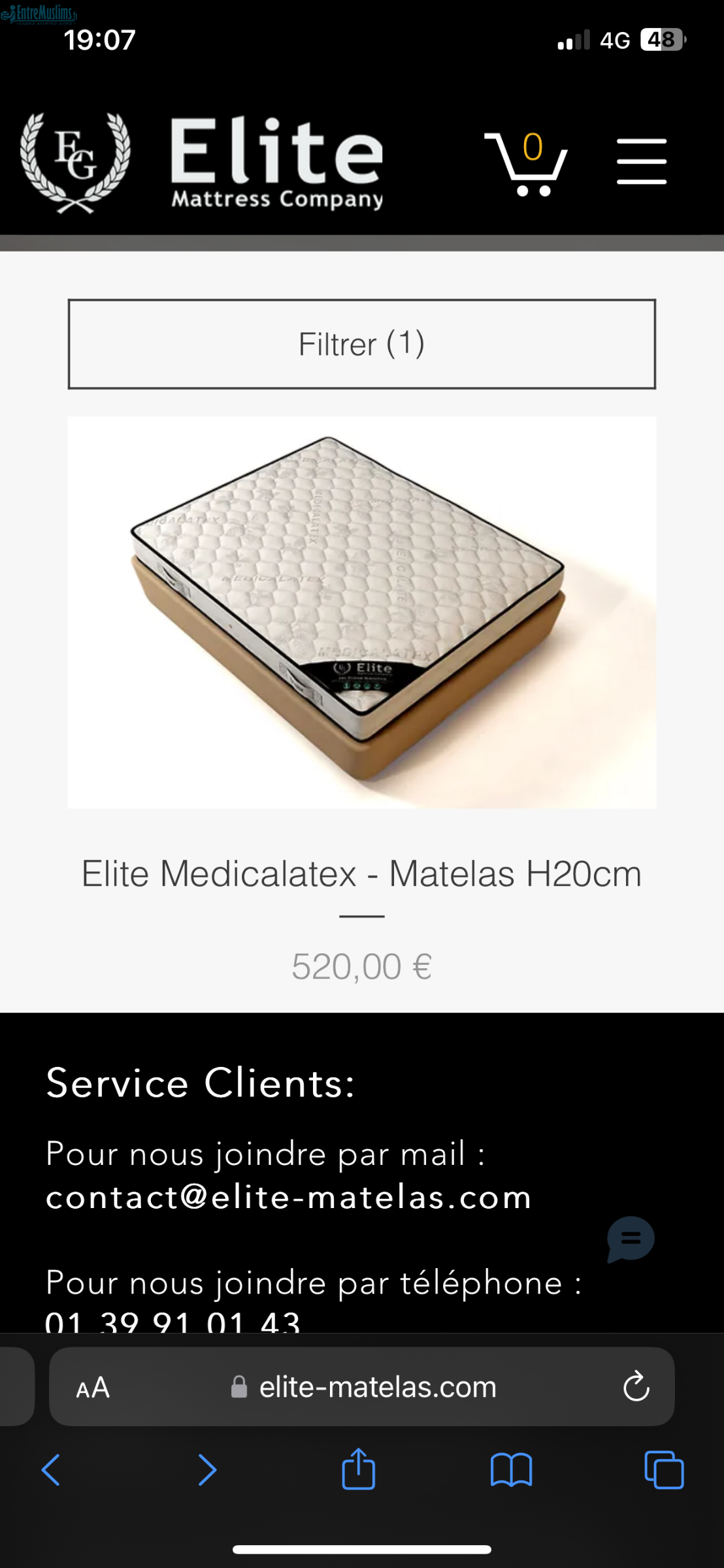Open Elite Medicalatex mattress product image
Image resolution: width=724 pixels, height=1568 pixels.
click(361, 612)
